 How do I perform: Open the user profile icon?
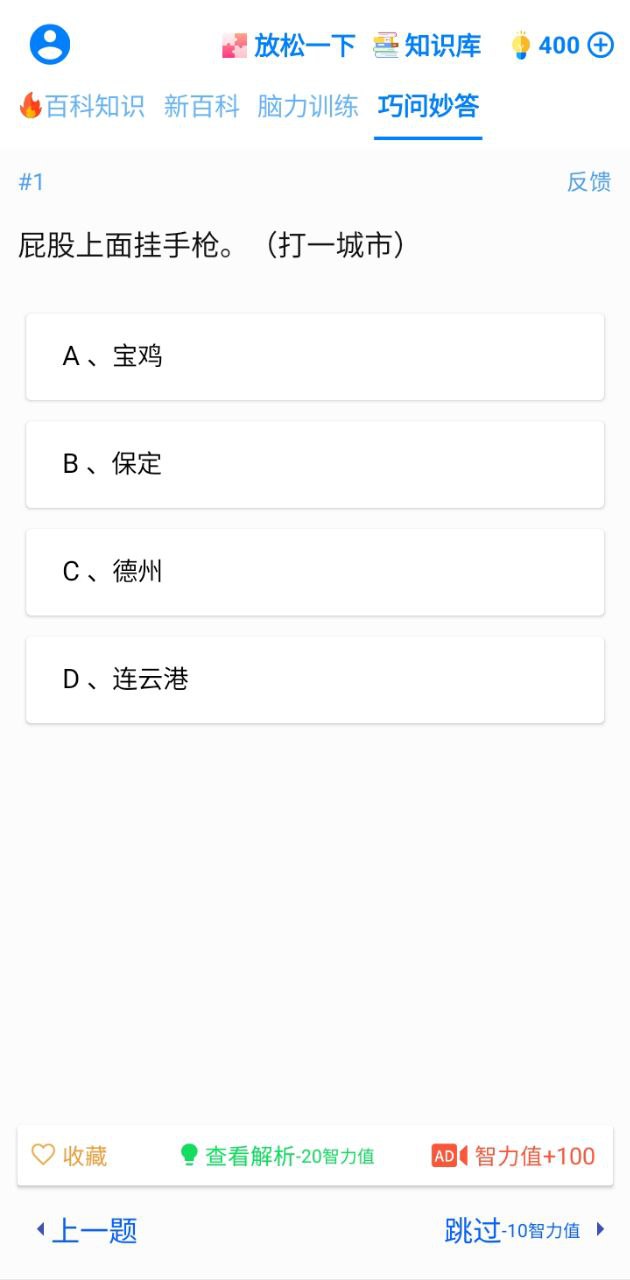tap(50, 45)
